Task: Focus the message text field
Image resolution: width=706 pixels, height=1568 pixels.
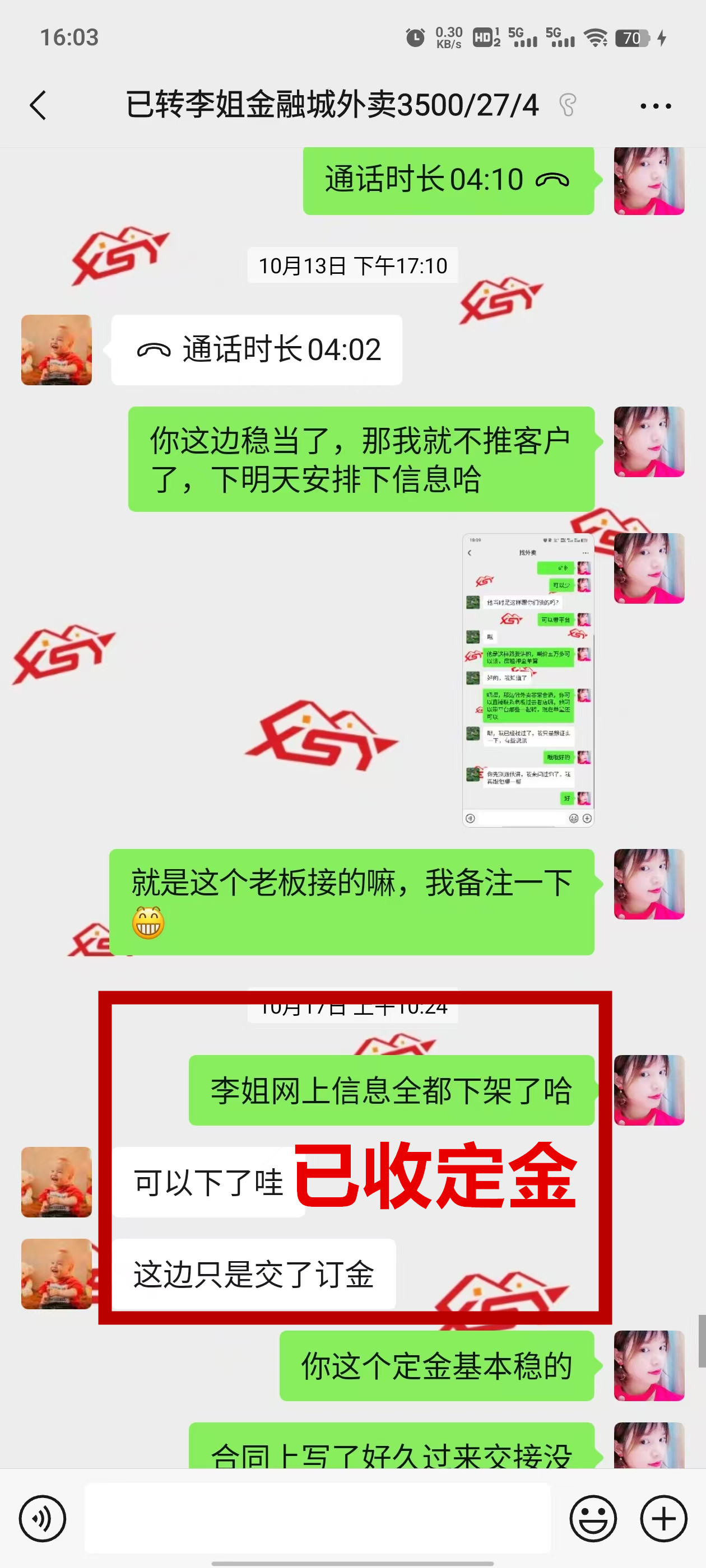Action: [x=317, y=1518]
